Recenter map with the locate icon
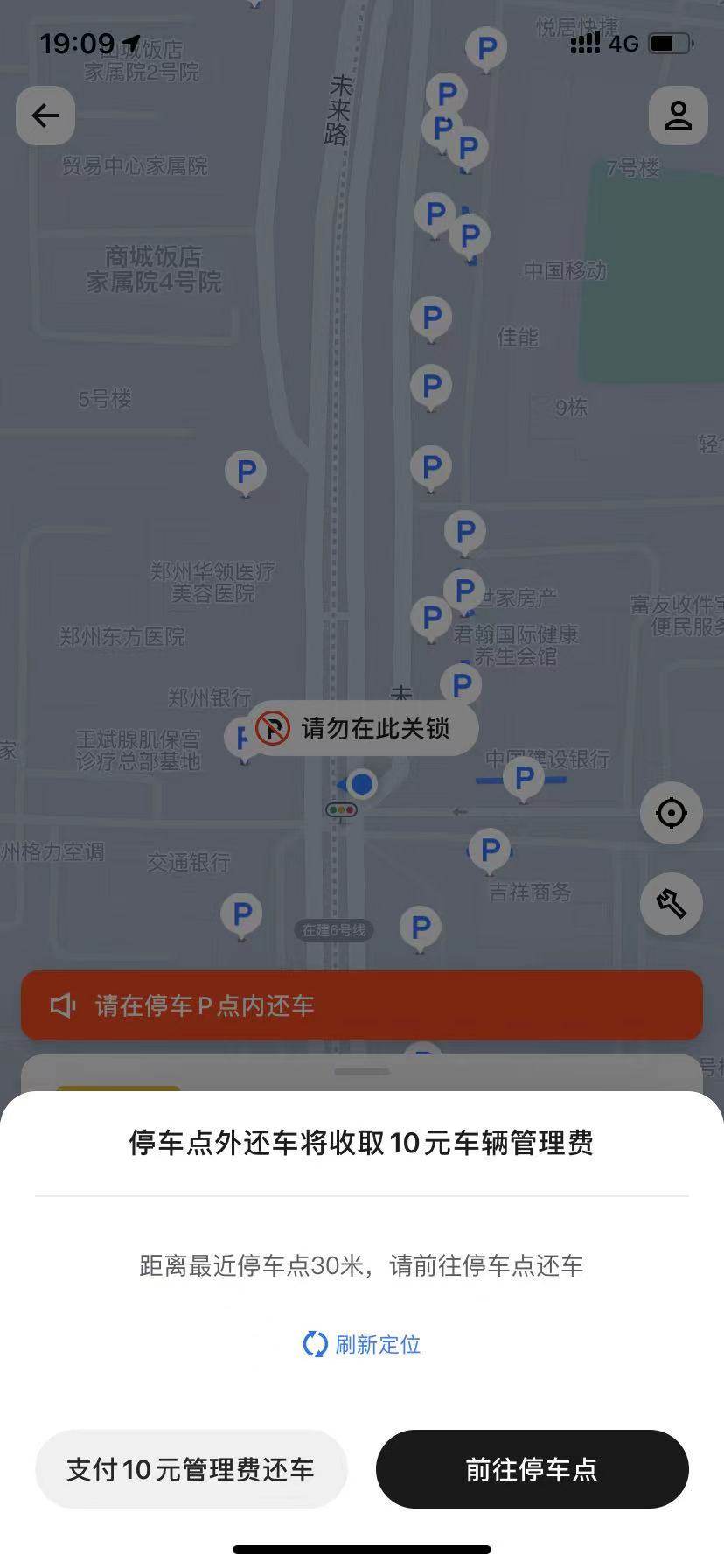The height and width of the screenshot is (1568, 724). (x=671, y=813)
